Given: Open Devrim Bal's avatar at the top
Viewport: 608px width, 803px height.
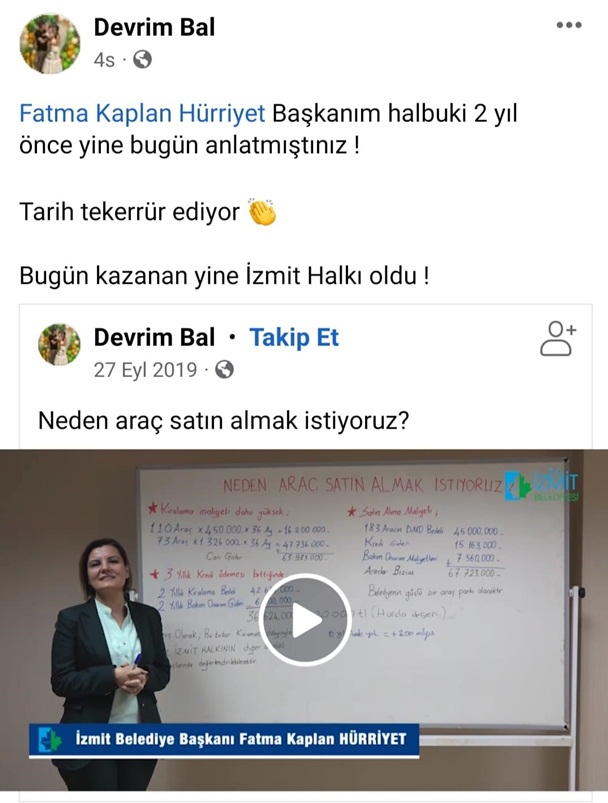Looking at the screenshot, I should tap(49, 43).
